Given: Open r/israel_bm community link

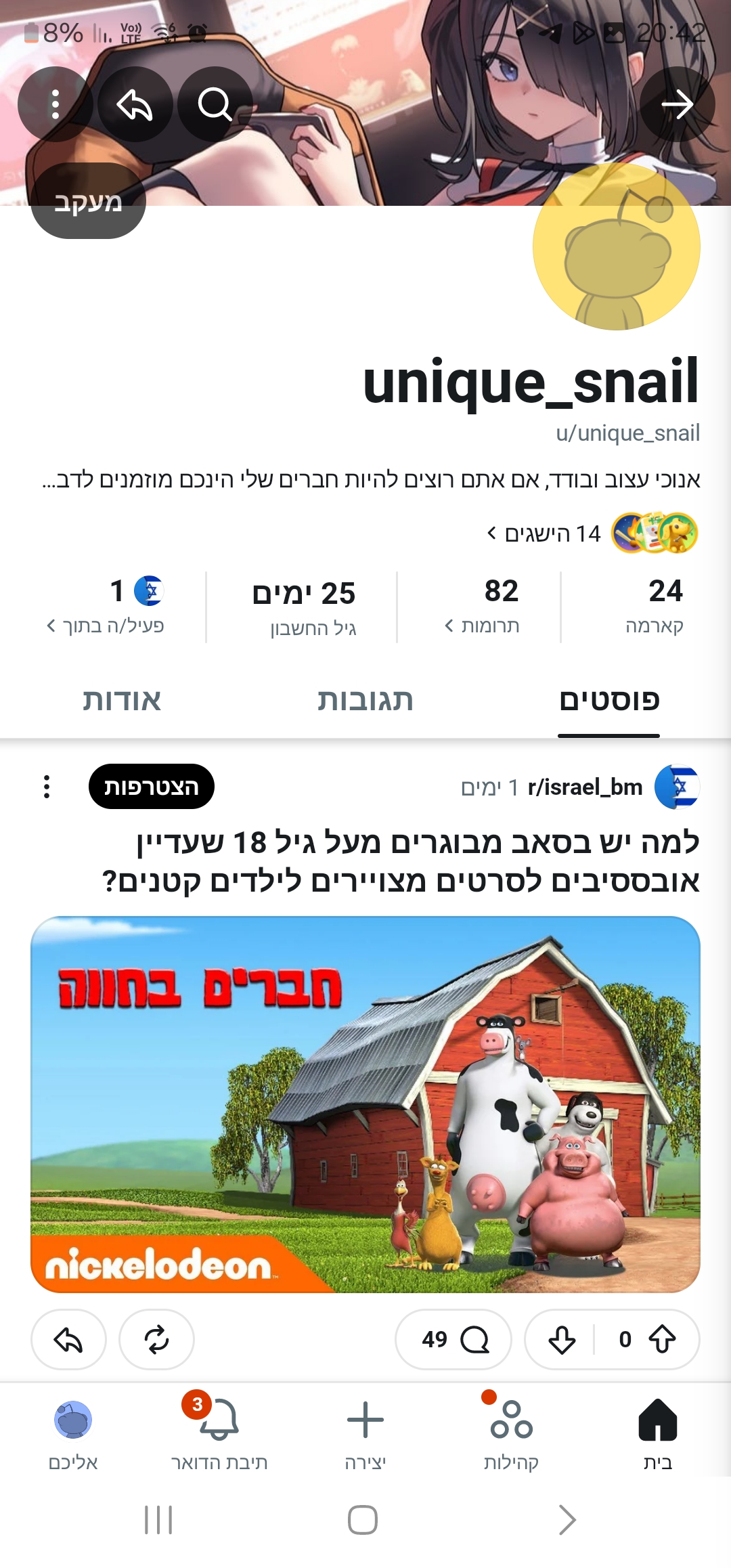Looking at the screenshot, I should (585, 787).
